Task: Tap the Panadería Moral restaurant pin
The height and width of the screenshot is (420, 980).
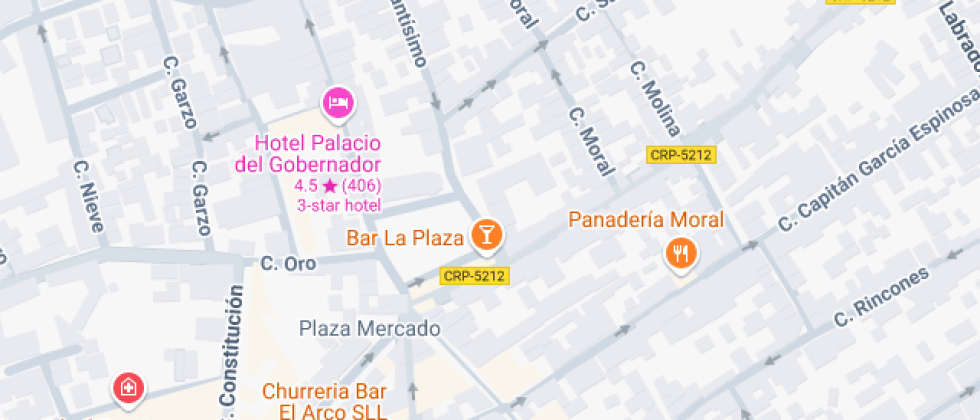Action: pyautogui.click(x=681, y=252)
